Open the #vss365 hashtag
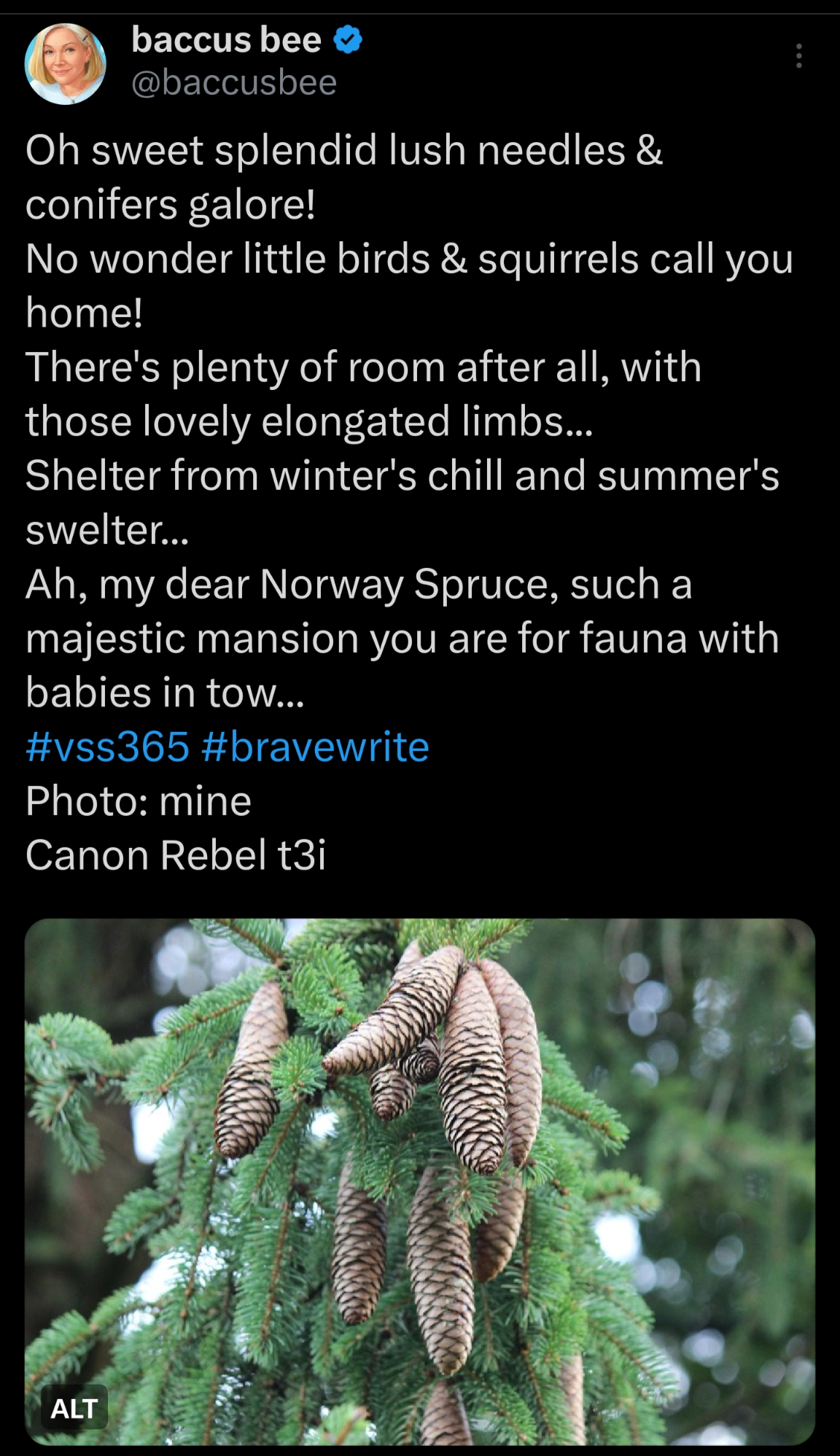Viewport: 840px width, 1456px height. pos(107,747)
